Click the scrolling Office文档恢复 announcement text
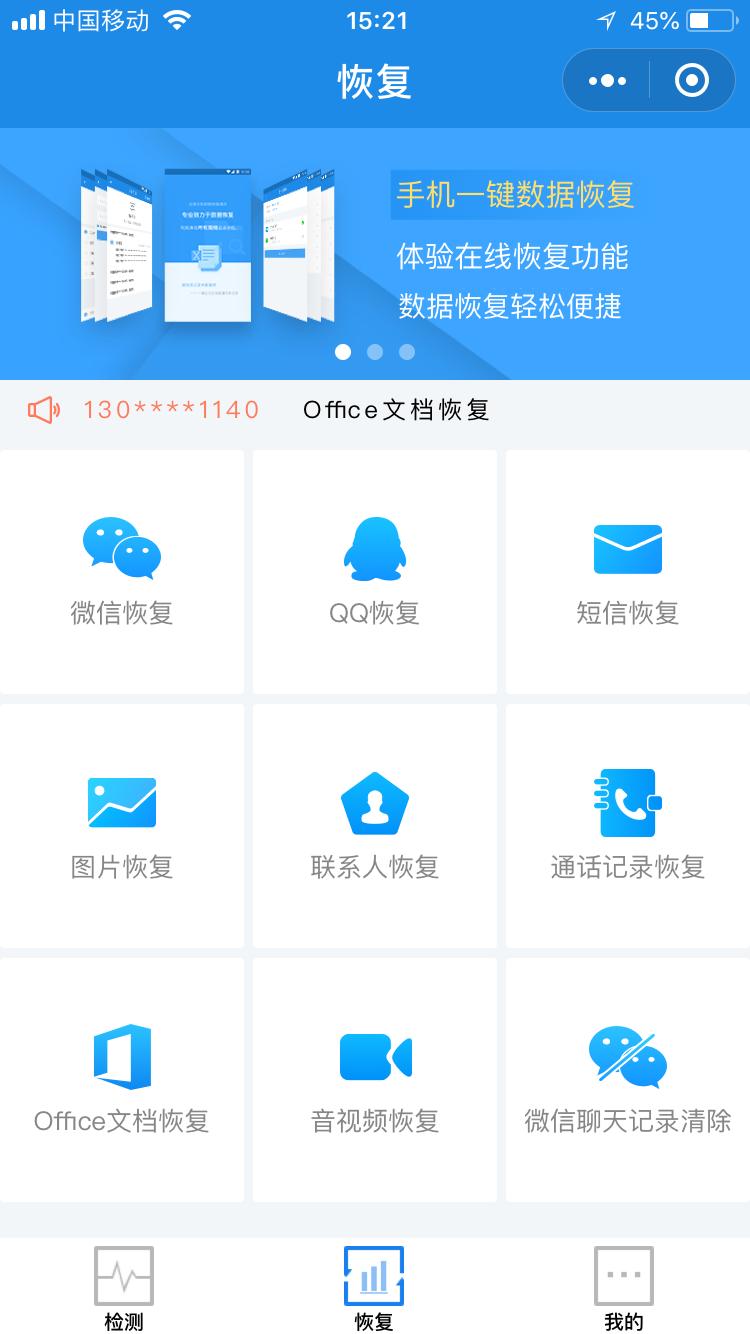Viewport: 750px width, 1334px height. 397,410
